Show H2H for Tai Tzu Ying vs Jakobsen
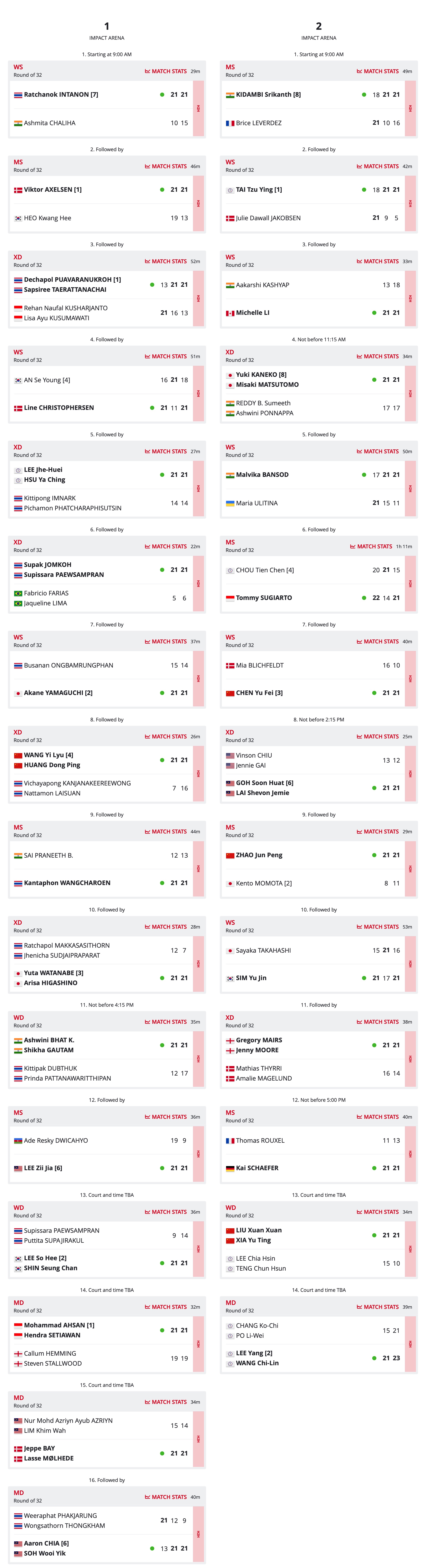The width and height of the screenshot is (428, 1568). 410,203
